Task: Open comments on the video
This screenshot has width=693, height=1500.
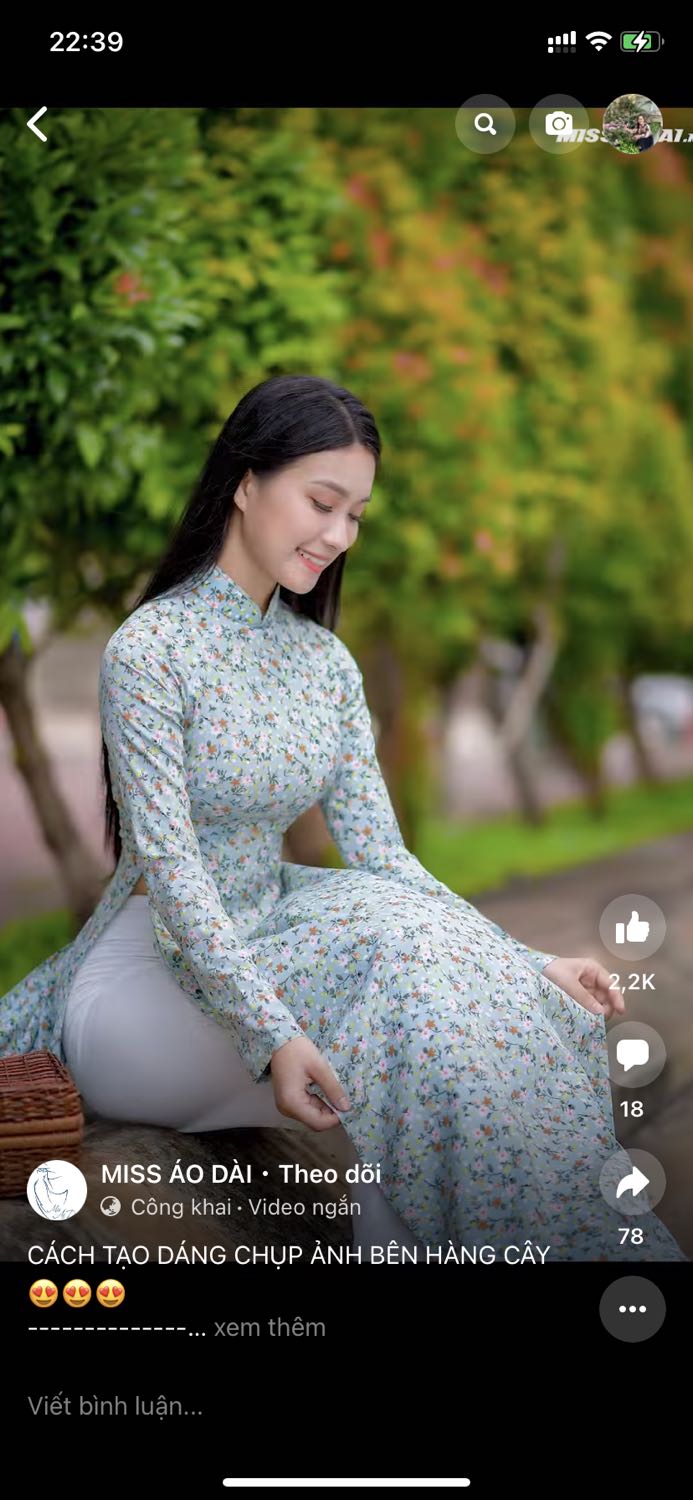Action: click(632, 1055)
